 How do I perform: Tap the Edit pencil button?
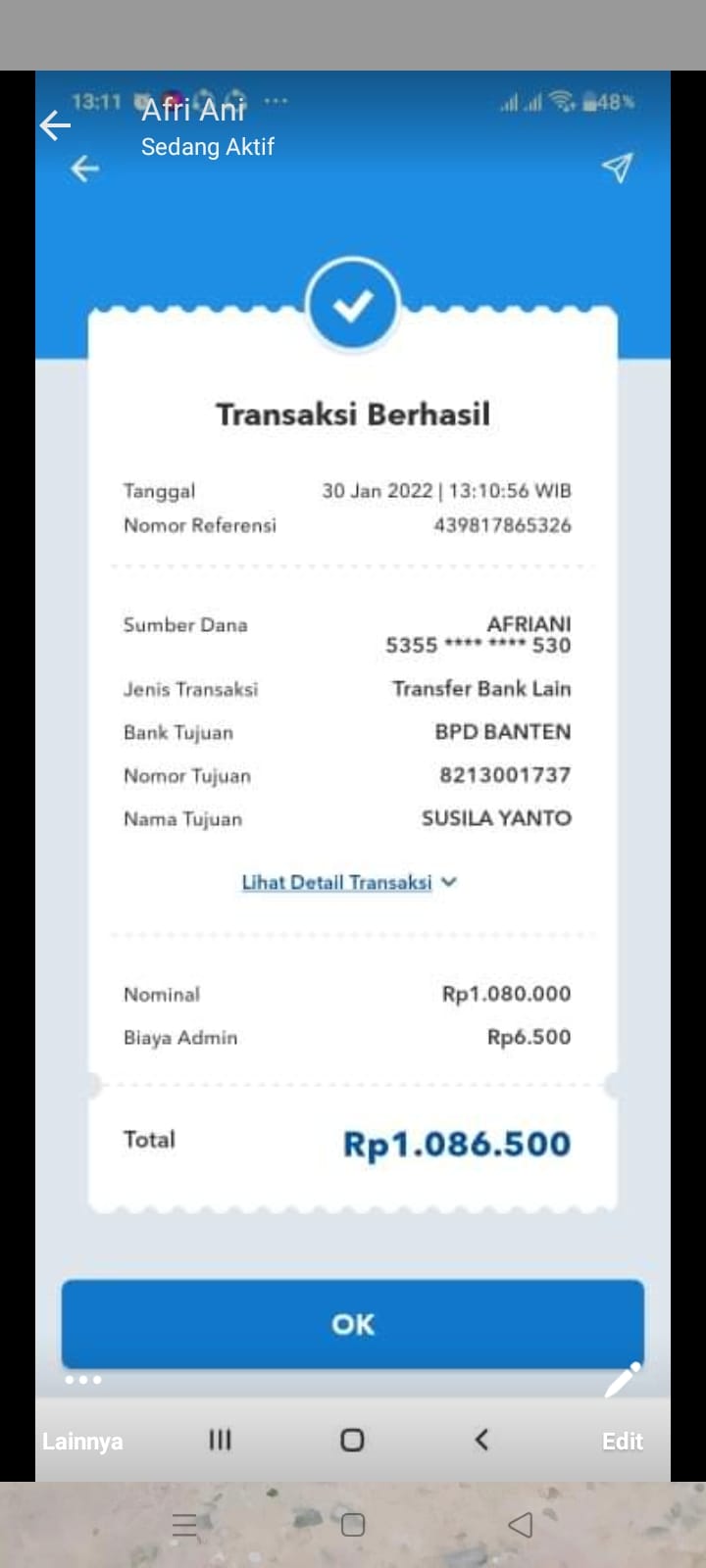(x=623, y=1382)
